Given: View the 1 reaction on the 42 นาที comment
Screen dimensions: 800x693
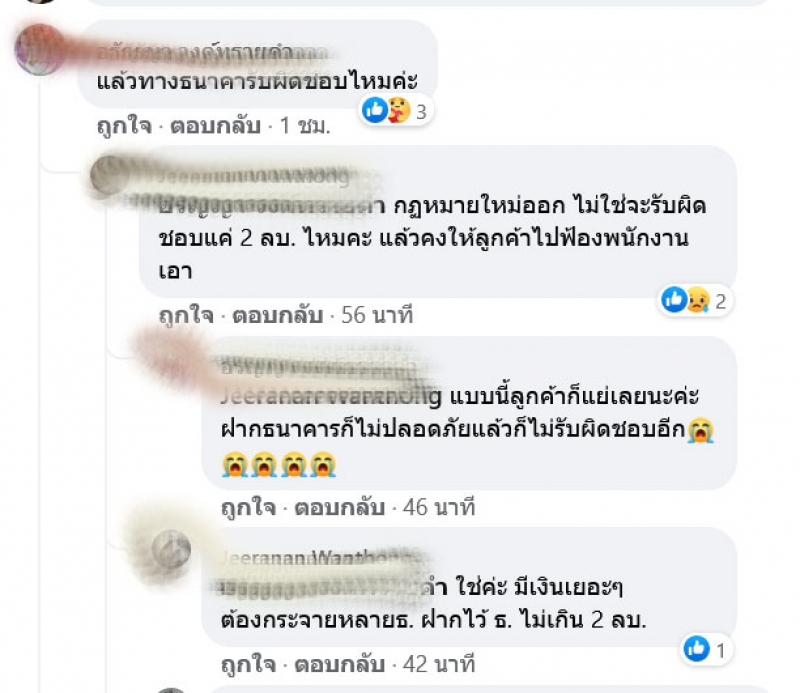Looking at the screenshot, I should coord(706,649).
